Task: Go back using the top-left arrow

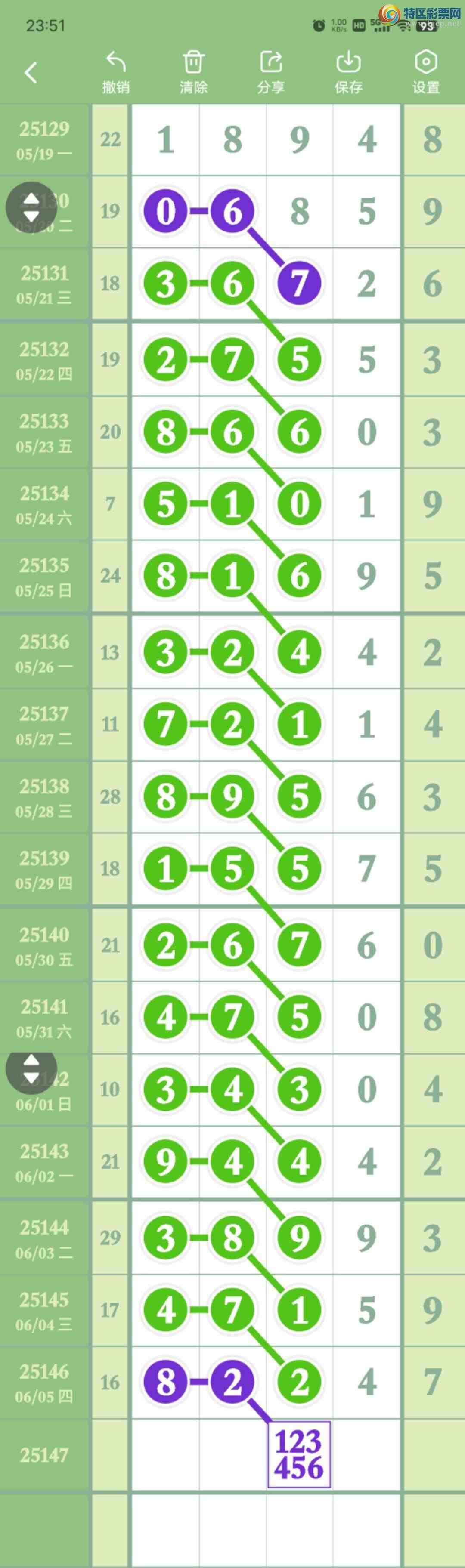Action: [31, 72]
